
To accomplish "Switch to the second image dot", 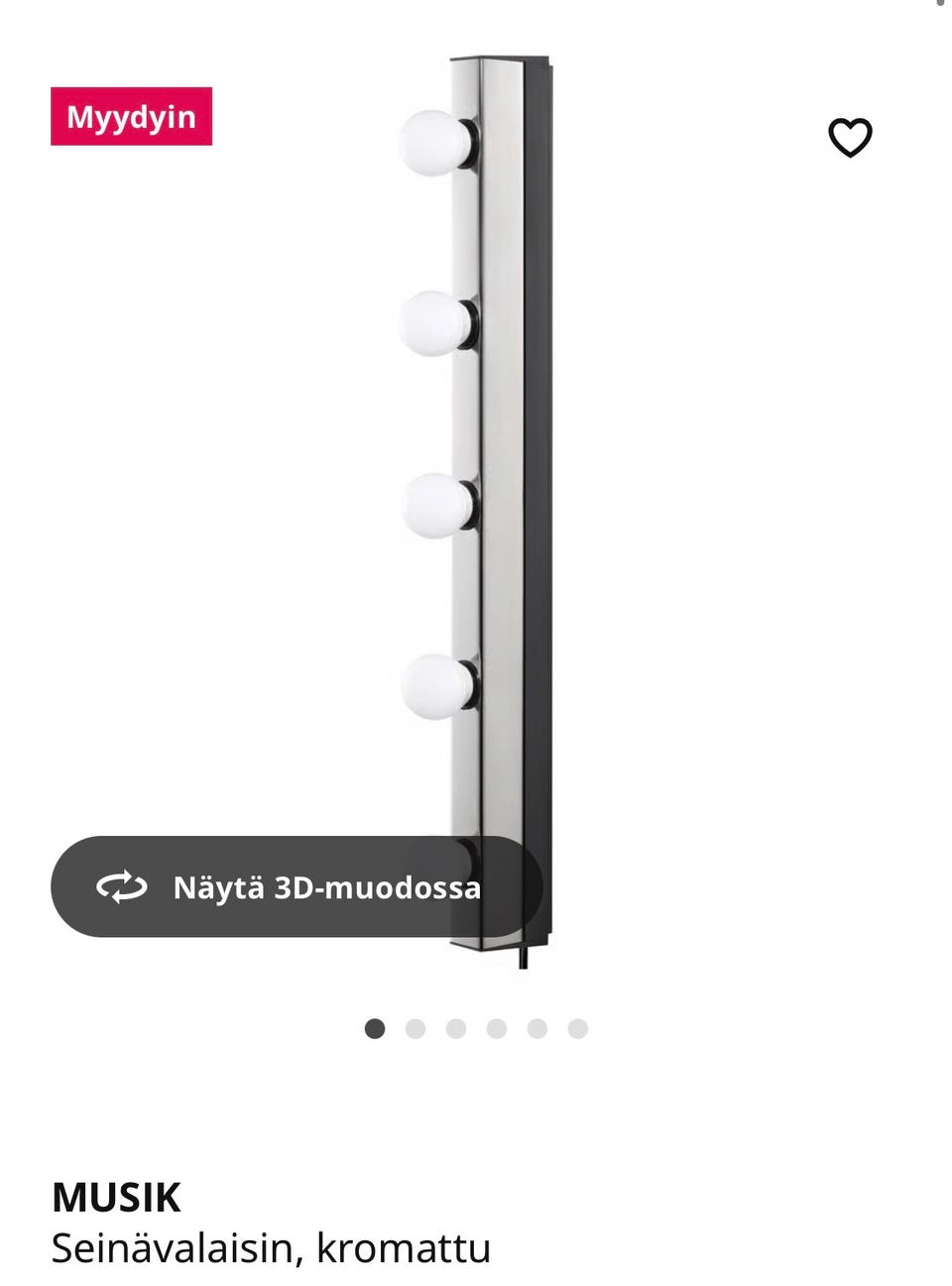I will 416,1030.
